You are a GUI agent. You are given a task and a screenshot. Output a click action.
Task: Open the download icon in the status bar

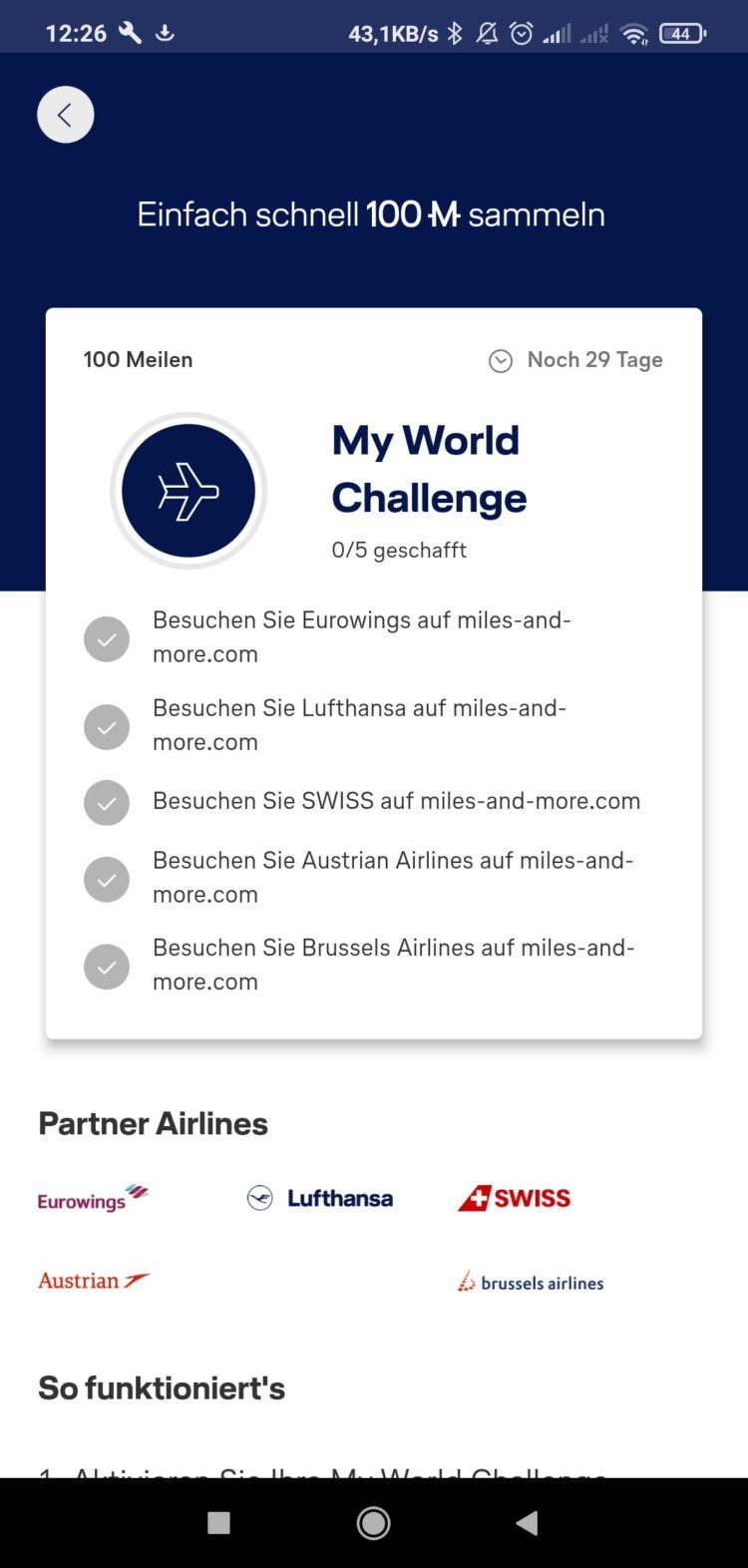(163, 32)
